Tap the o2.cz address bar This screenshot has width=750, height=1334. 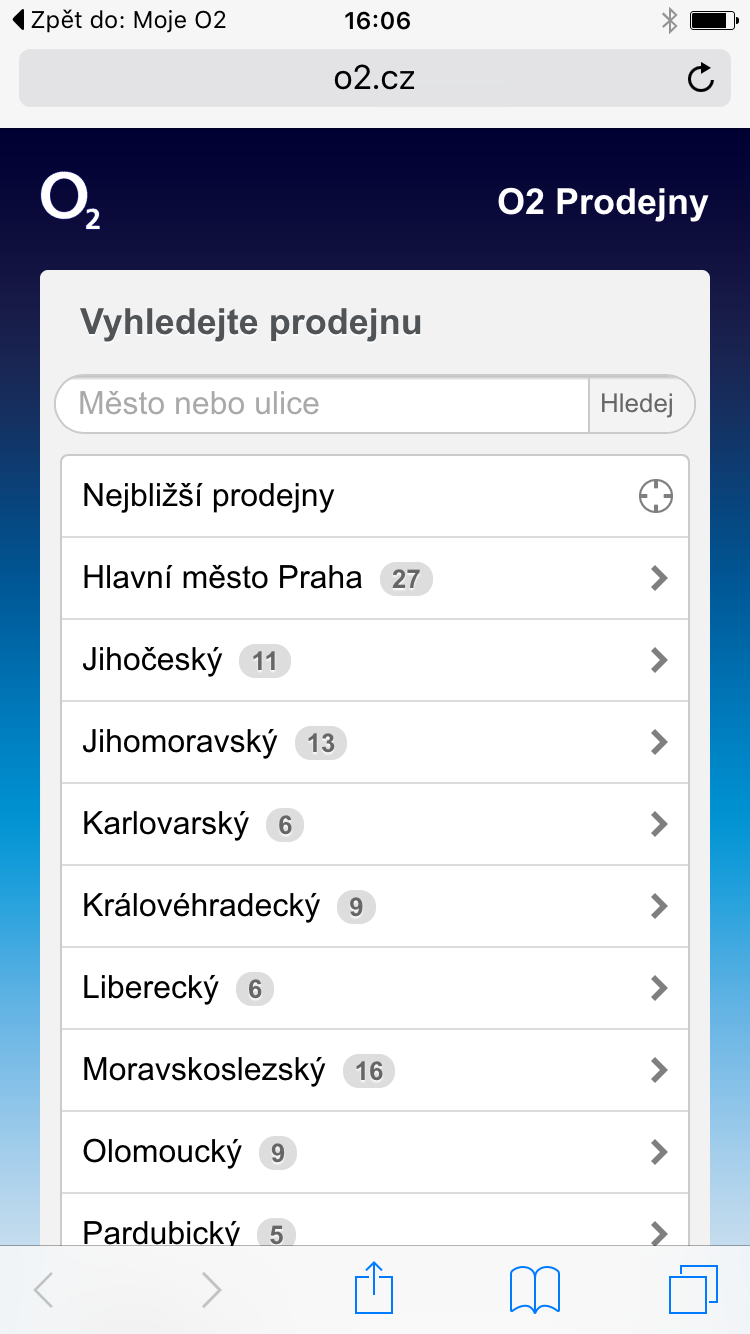pos(375,78)
